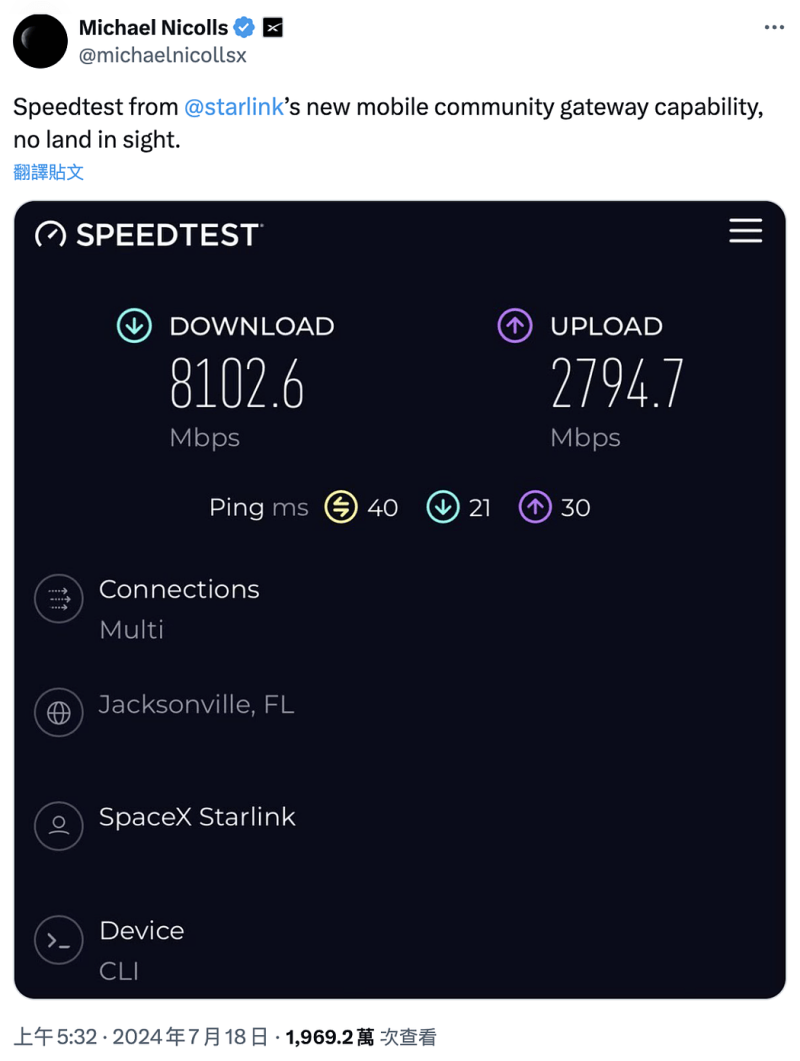Open the Michael Nicolls display name
This screenshot has height=1061, width=800.
click(x=153, y=28)
